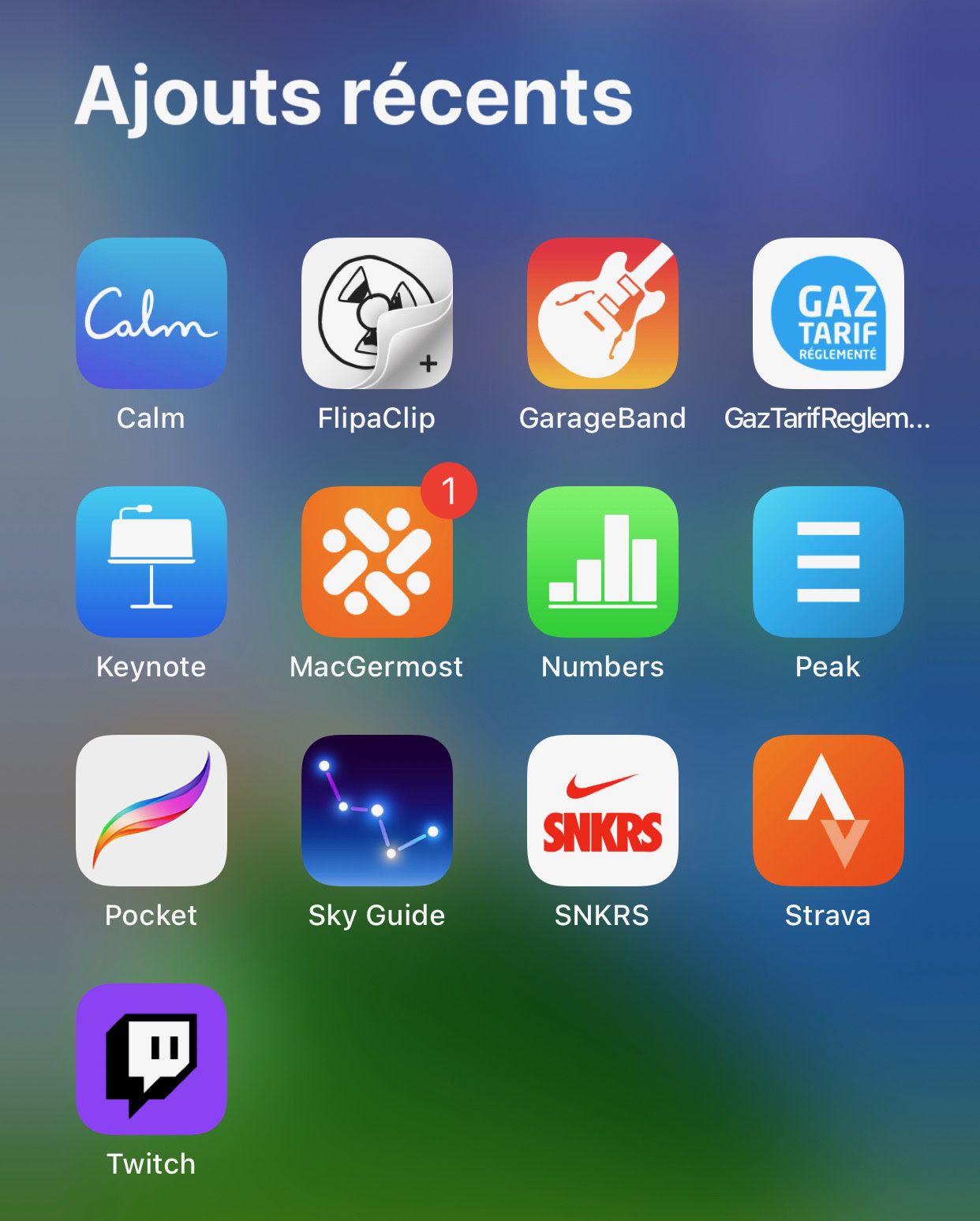The width and height of the screenshot is (980, 1221).
Task: Open the Pocket app
Action: click(151, 811)
